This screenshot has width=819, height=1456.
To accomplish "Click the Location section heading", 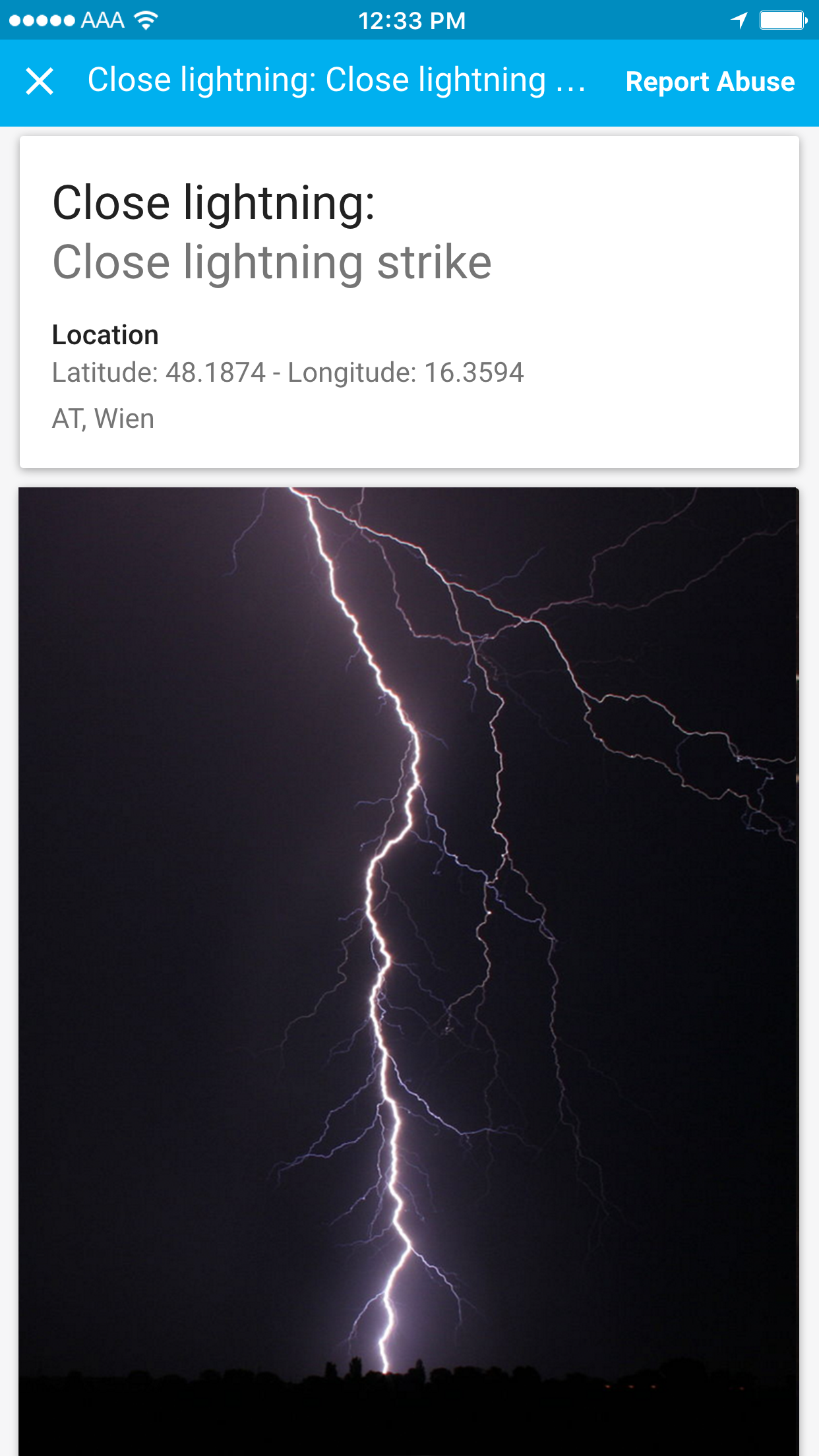I will click(106, 335).
